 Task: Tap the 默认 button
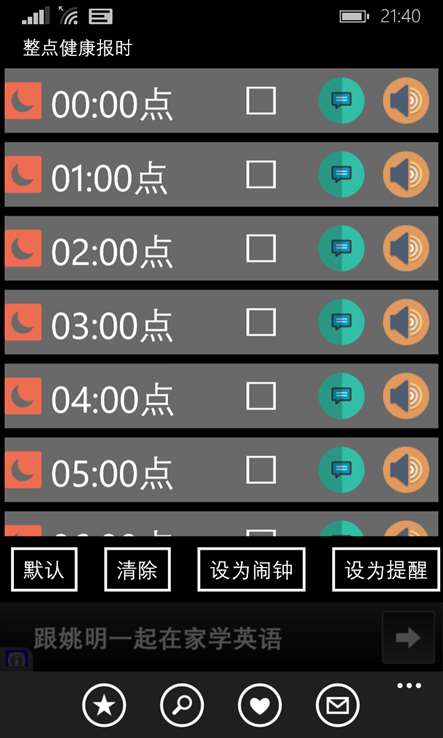click(x=44, y=570)
